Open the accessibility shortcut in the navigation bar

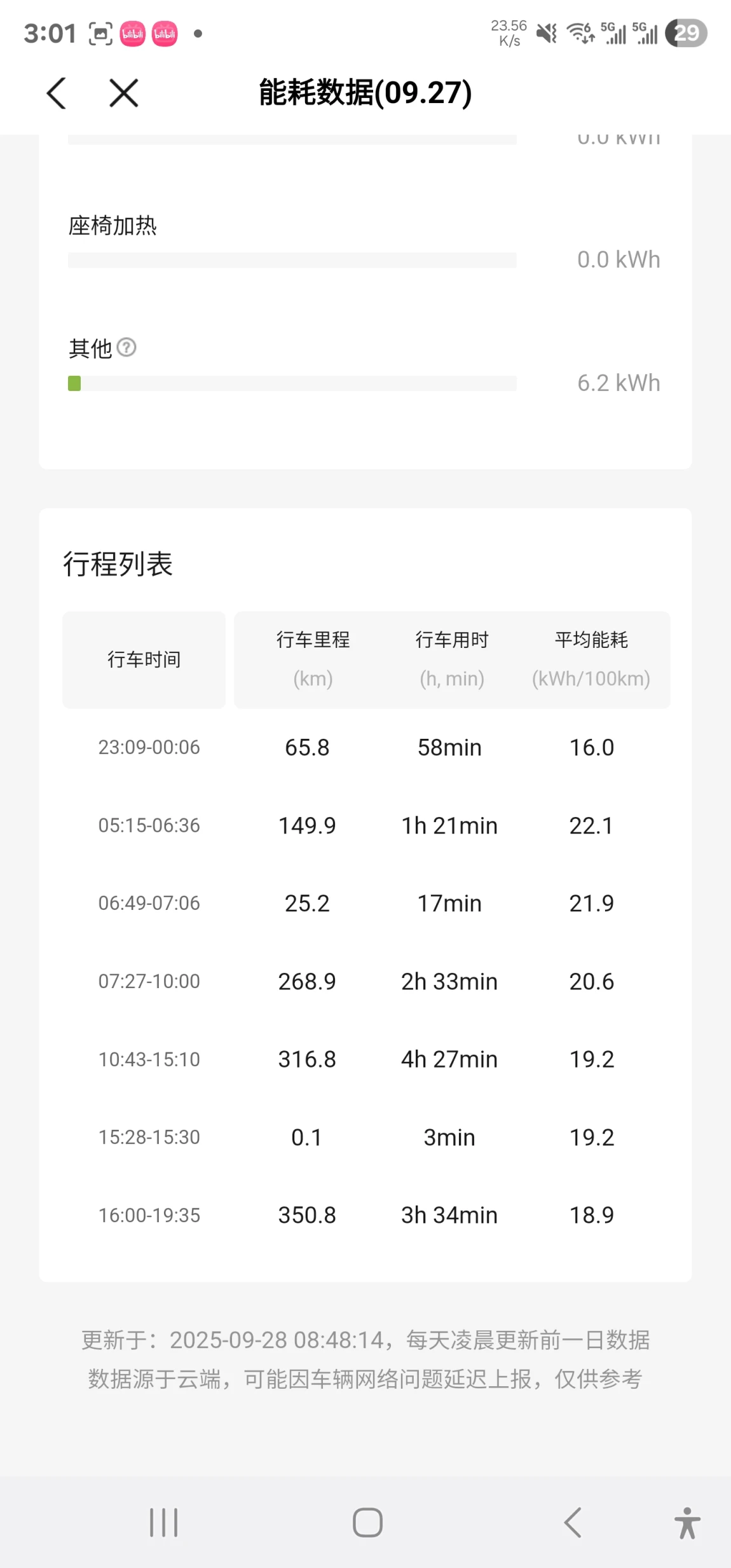point(687,1522)
